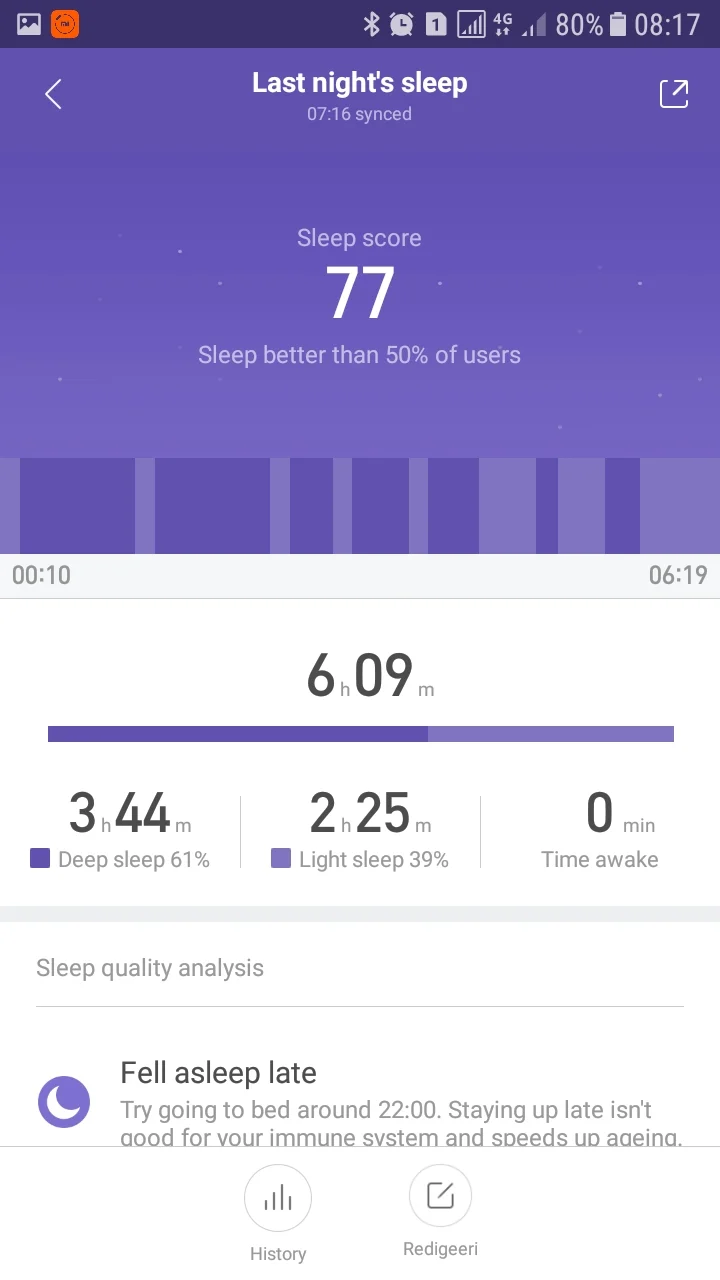Select a deep sleep bar in the hypnogram
Image resolution: width=720 pixels, height=1280 pixels.
[x=75, y=505]
